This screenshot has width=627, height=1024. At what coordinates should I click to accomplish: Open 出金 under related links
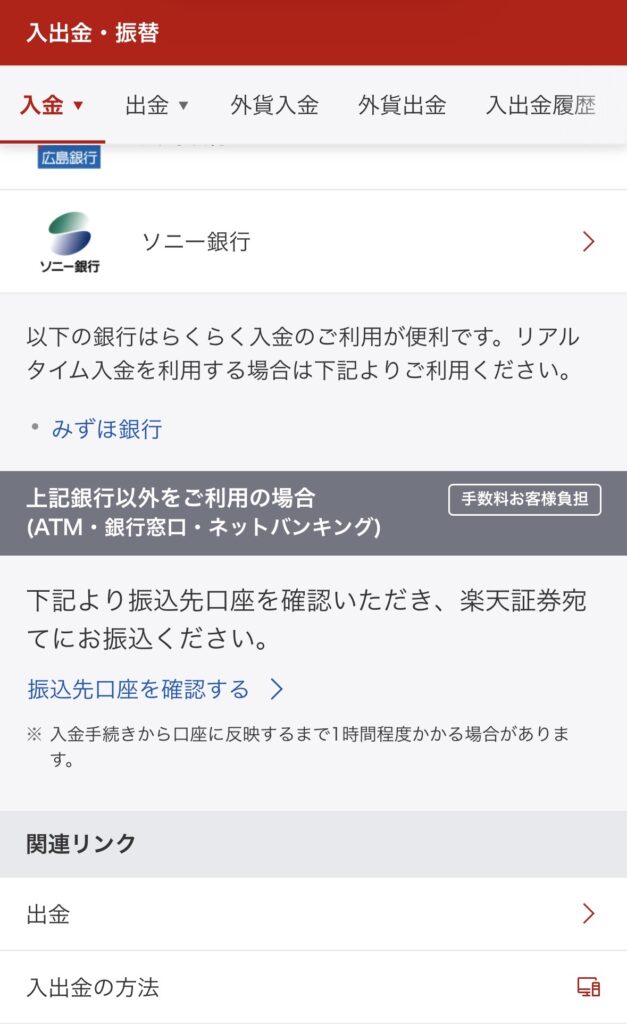click(x=313, y=914)
